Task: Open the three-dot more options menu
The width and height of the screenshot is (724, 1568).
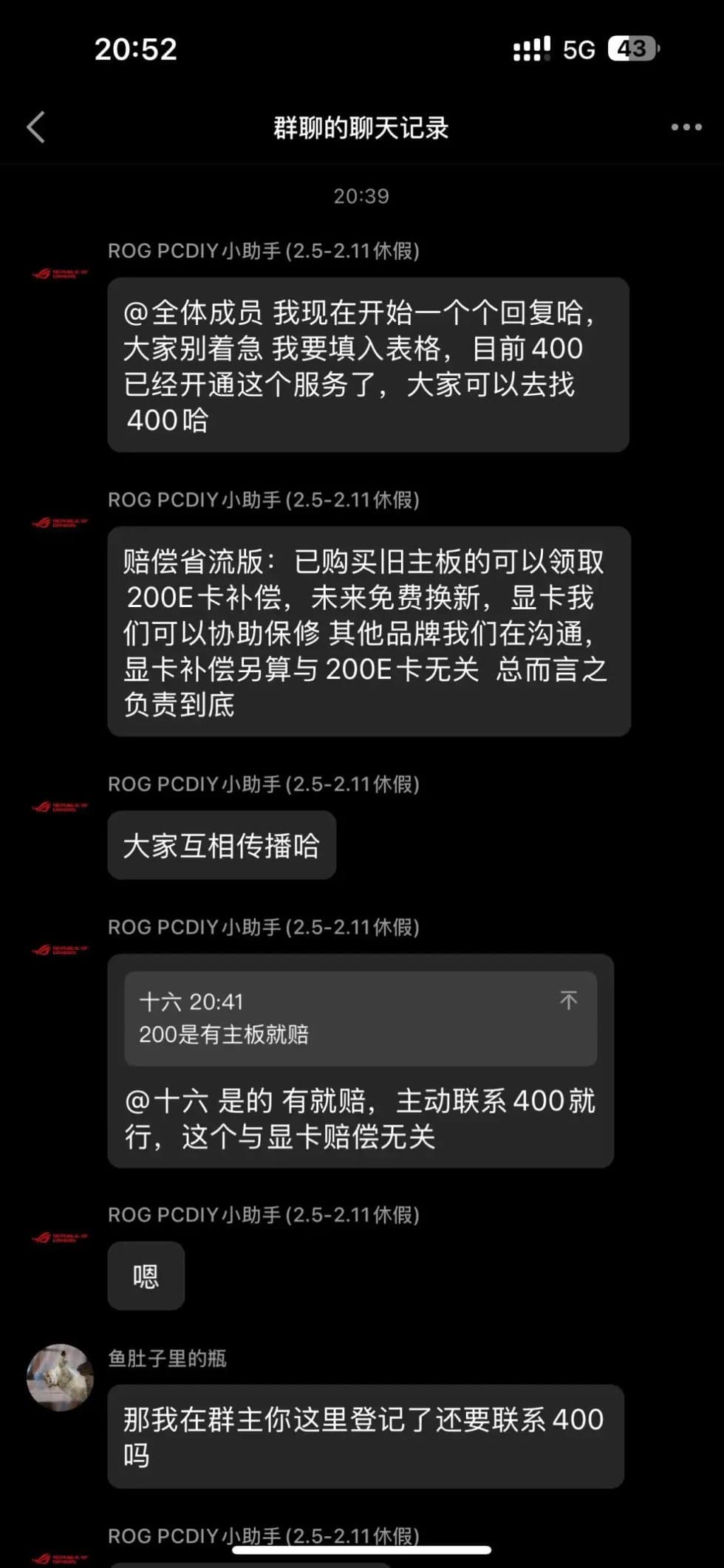Action: pyautogui.click(x=686, y=127)
